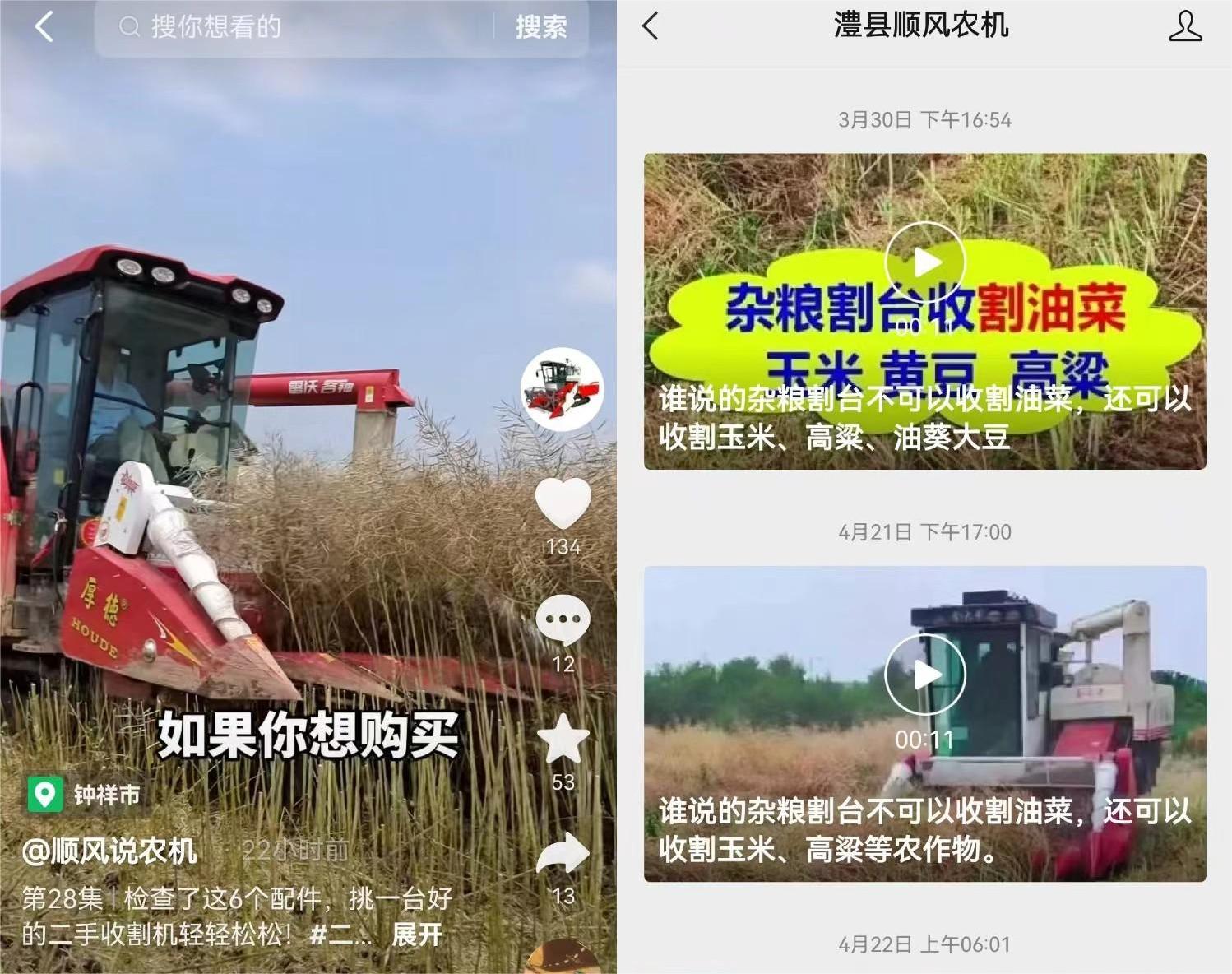1232x974 pixels.
Task: Go back from the Douyin video
Action: [44, 27]
